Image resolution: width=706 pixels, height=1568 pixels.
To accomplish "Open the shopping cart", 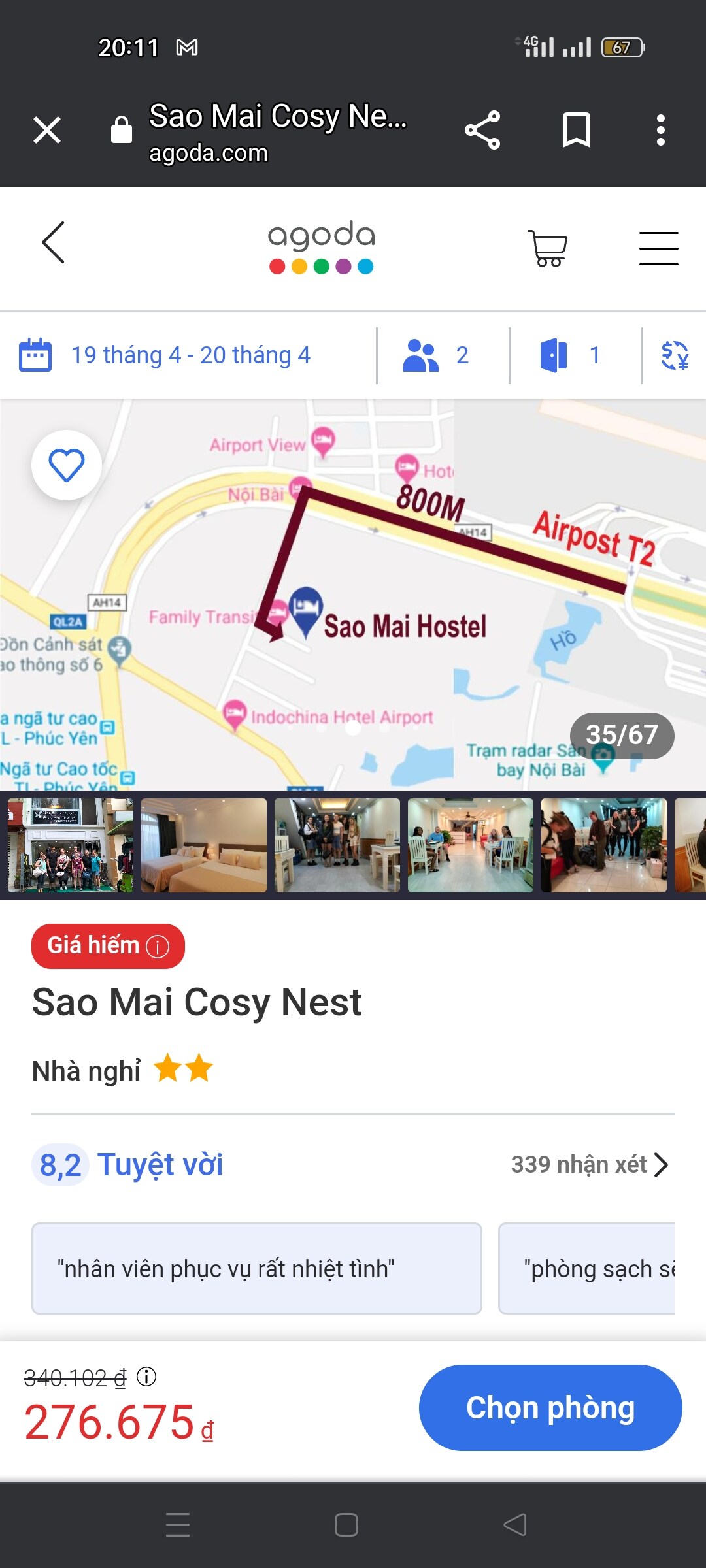I will [548, 248].
